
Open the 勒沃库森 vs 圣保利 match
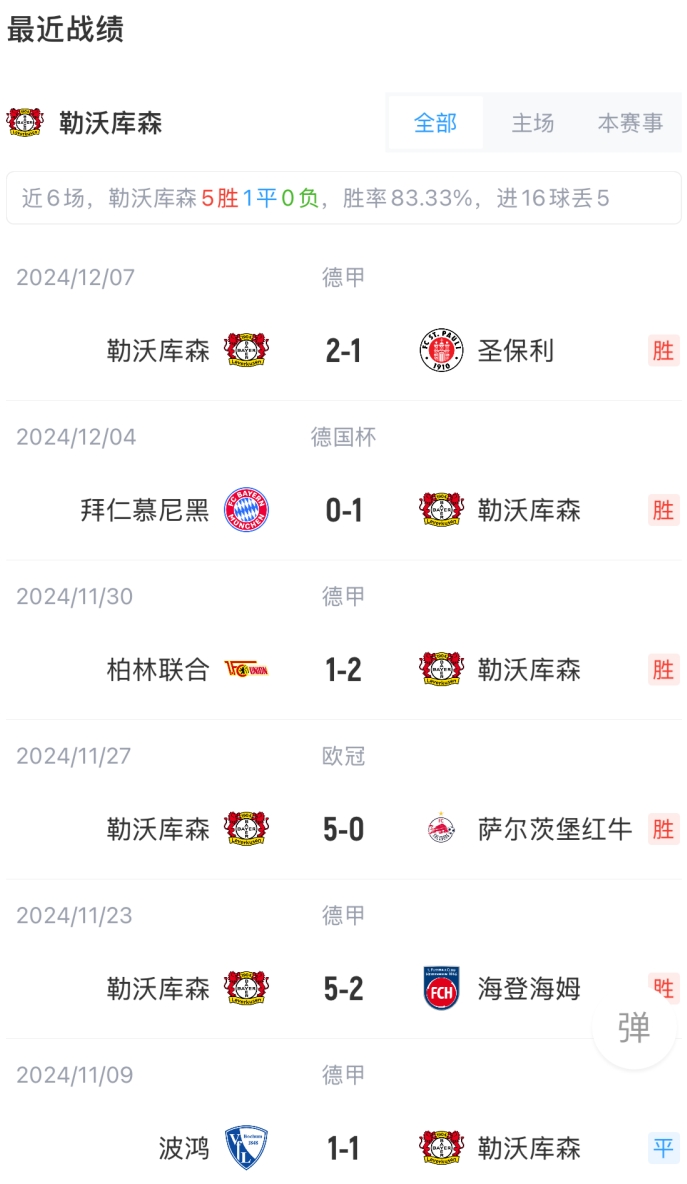tap(343, 350)
